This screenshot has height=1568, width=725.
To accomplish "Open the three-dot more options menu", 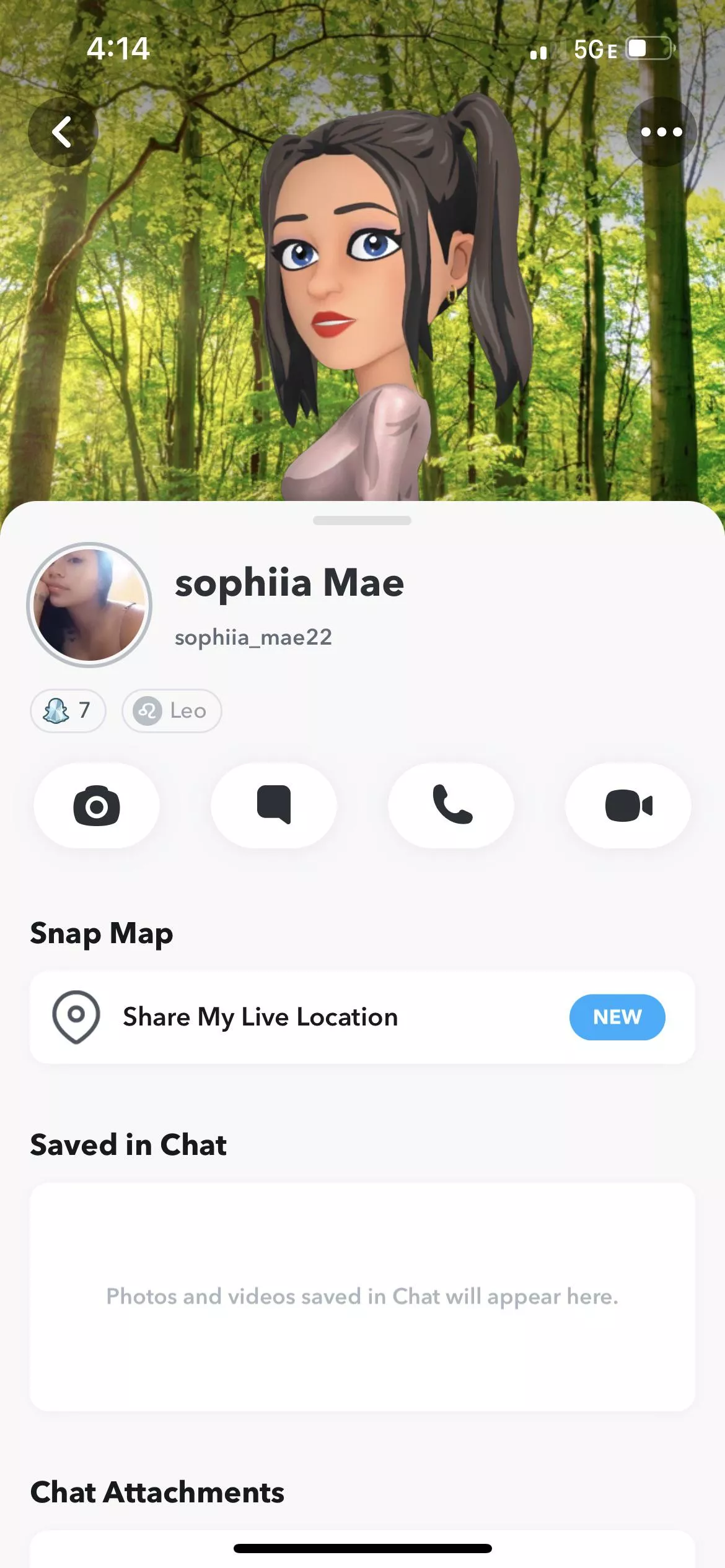I will [661, 132].
